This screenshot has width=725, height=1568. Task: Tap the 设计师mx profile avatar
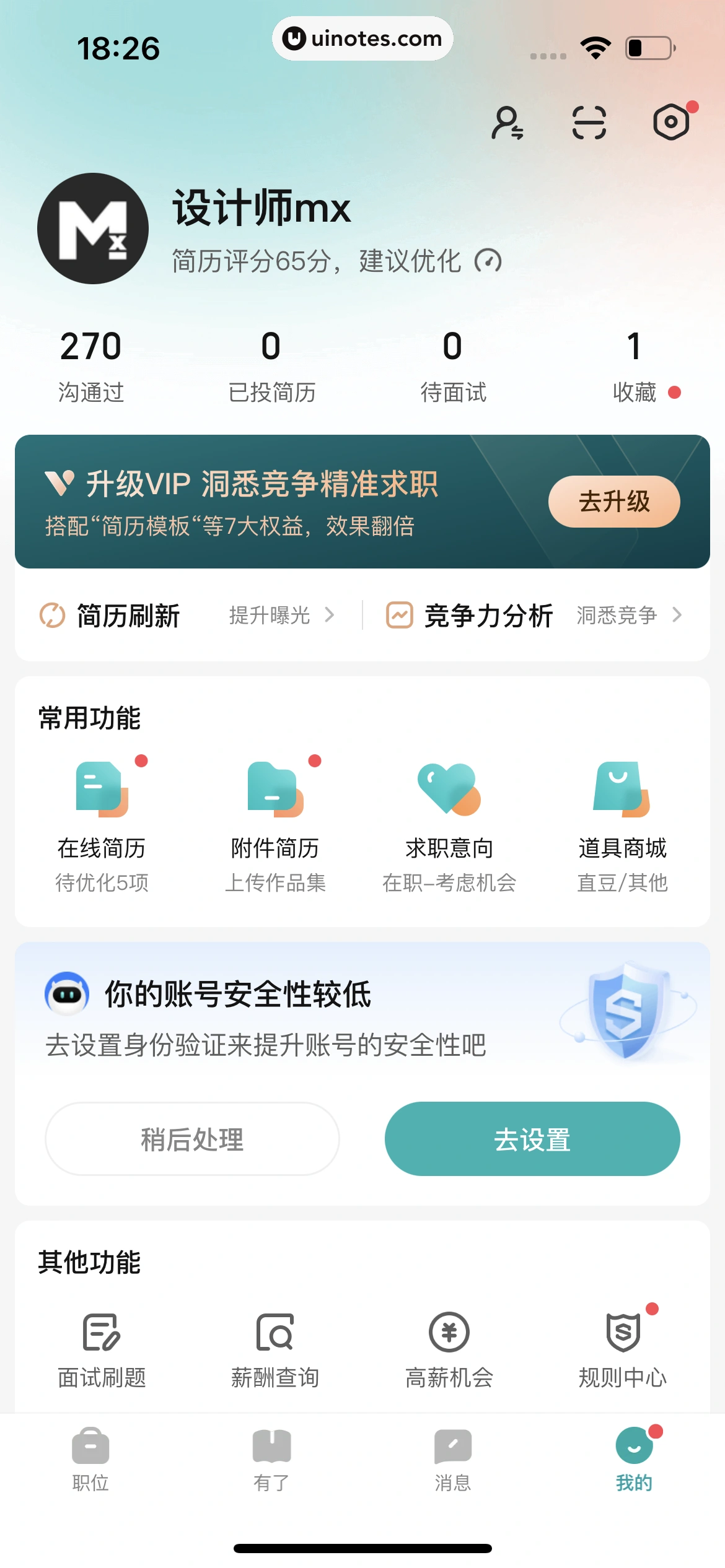tap(93, 228)
